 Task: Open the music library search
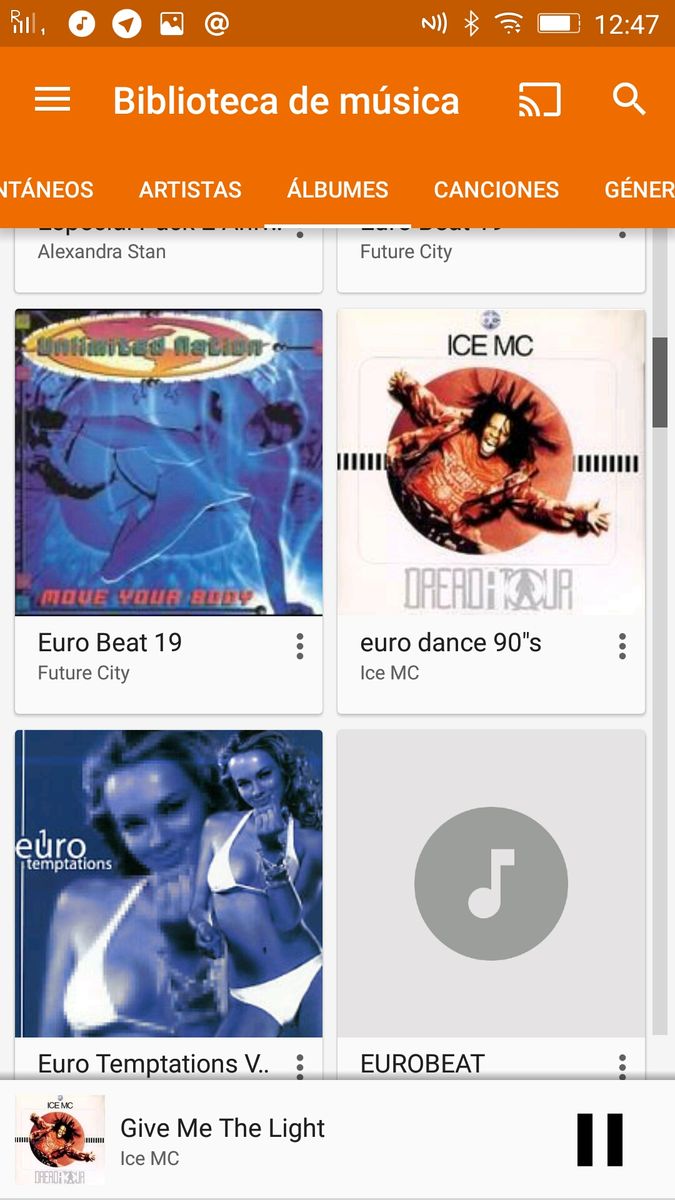(629, 100)
